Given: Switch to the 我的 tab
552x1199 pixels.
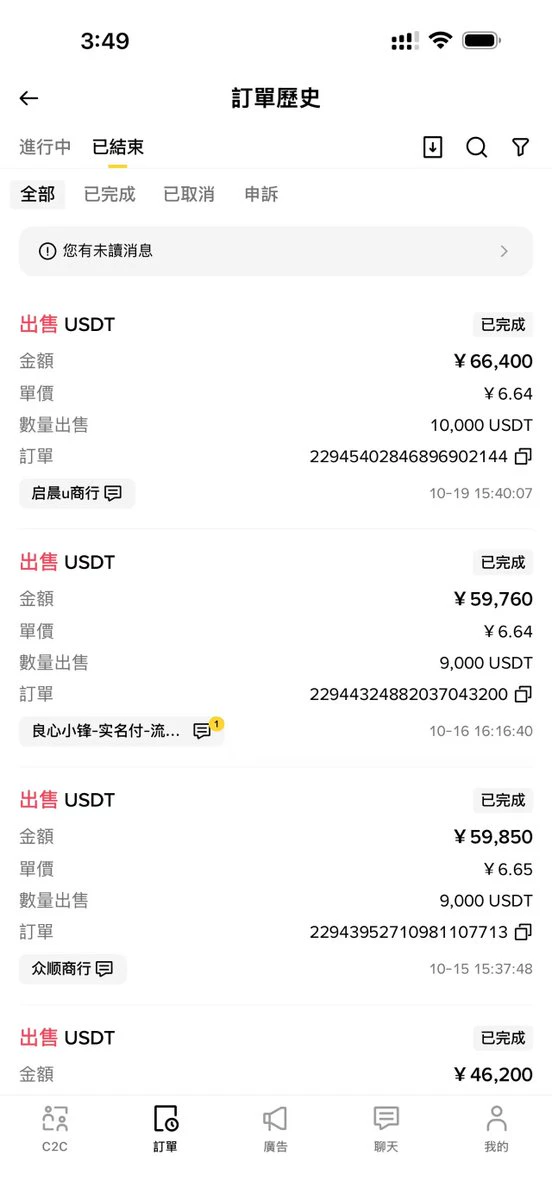Looking at the screenshot, I should (496, 1129).
